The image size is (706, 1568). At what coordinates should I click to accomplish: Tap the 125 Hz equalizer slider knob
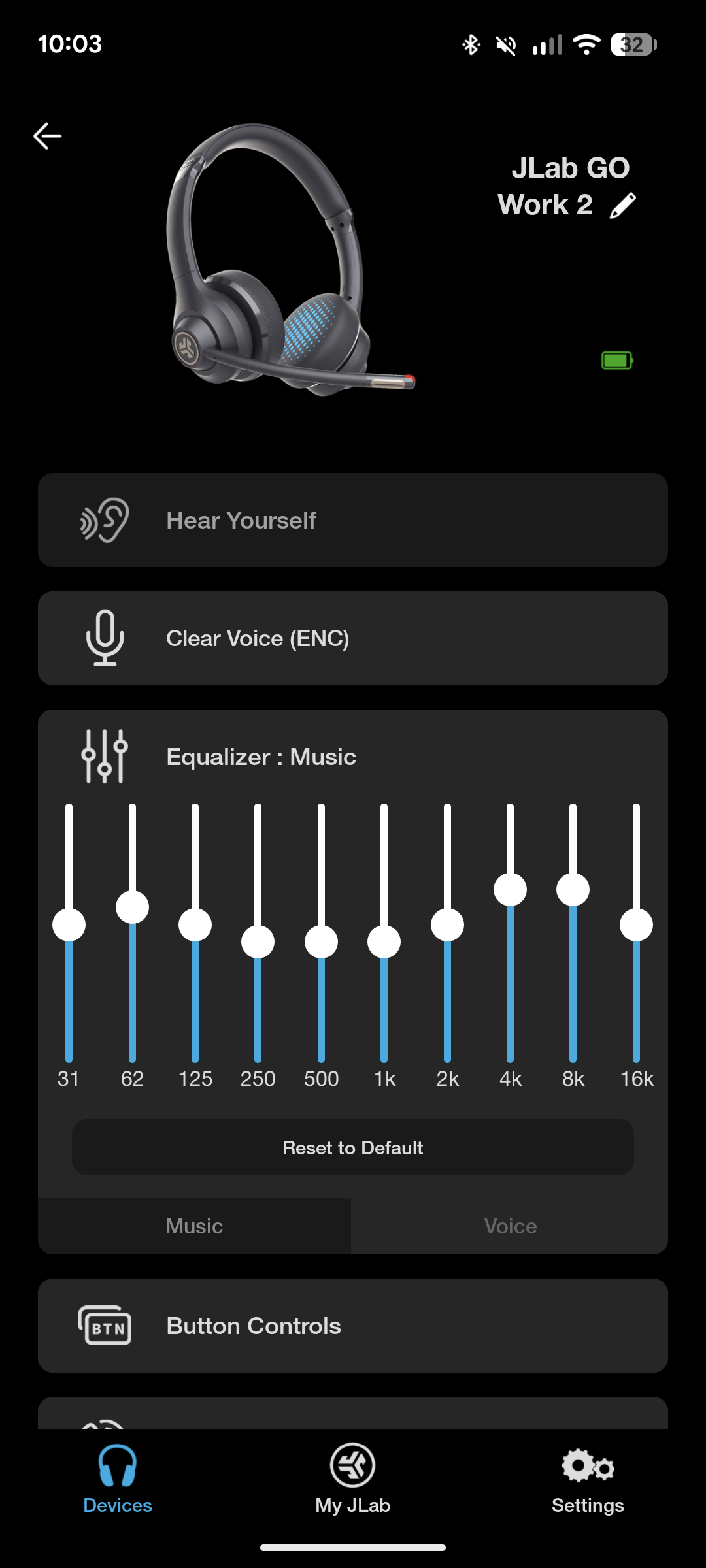[x=195, y=924]
